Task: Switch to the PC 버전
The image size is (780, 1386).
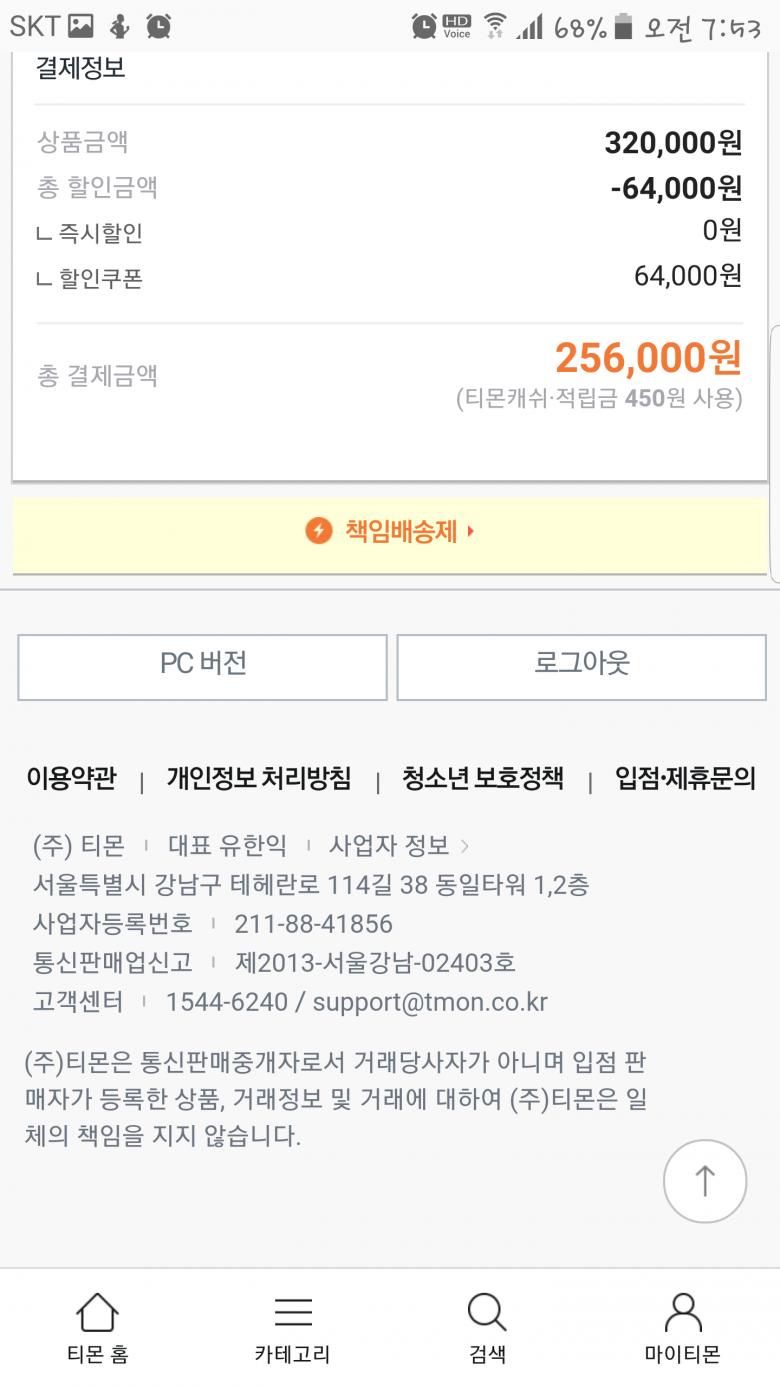Action: pos(202,666)
